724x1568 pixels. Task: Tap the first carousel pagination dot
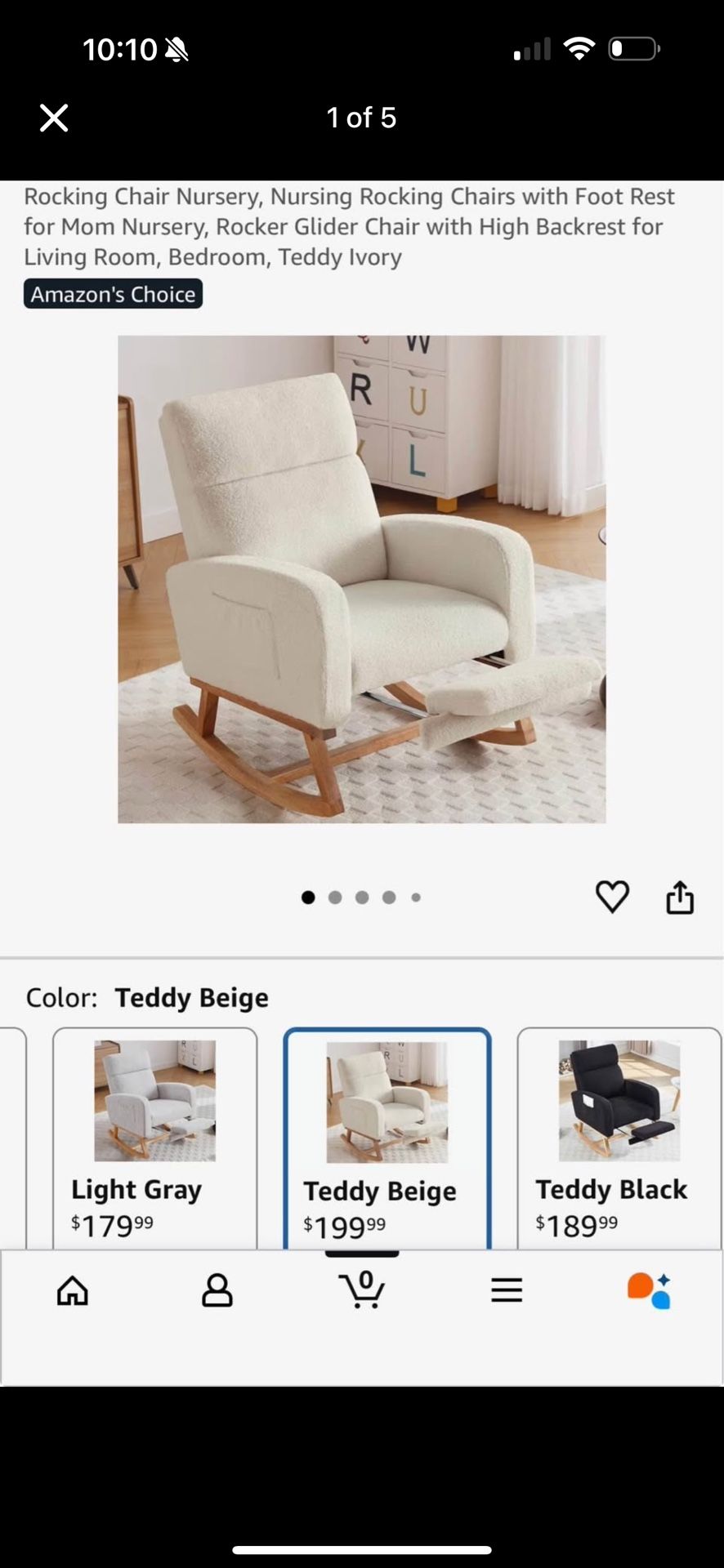(308, 897)
